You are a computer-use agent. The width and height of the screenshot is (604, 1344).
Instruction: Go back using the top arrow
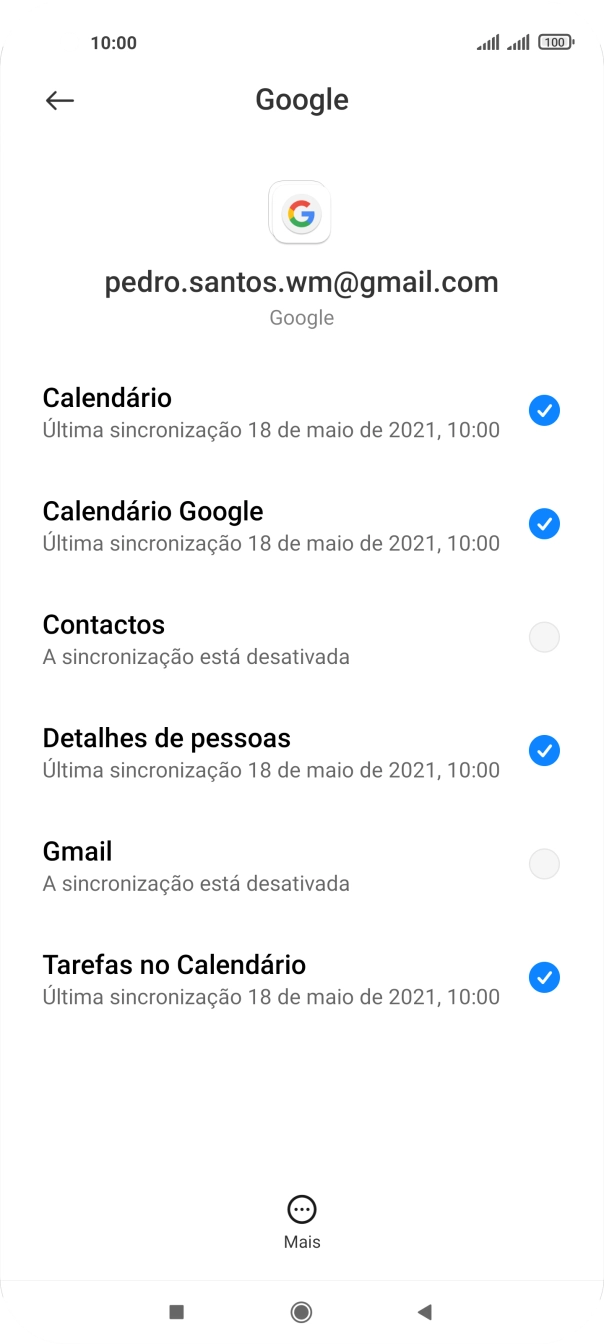coord(60,100)
